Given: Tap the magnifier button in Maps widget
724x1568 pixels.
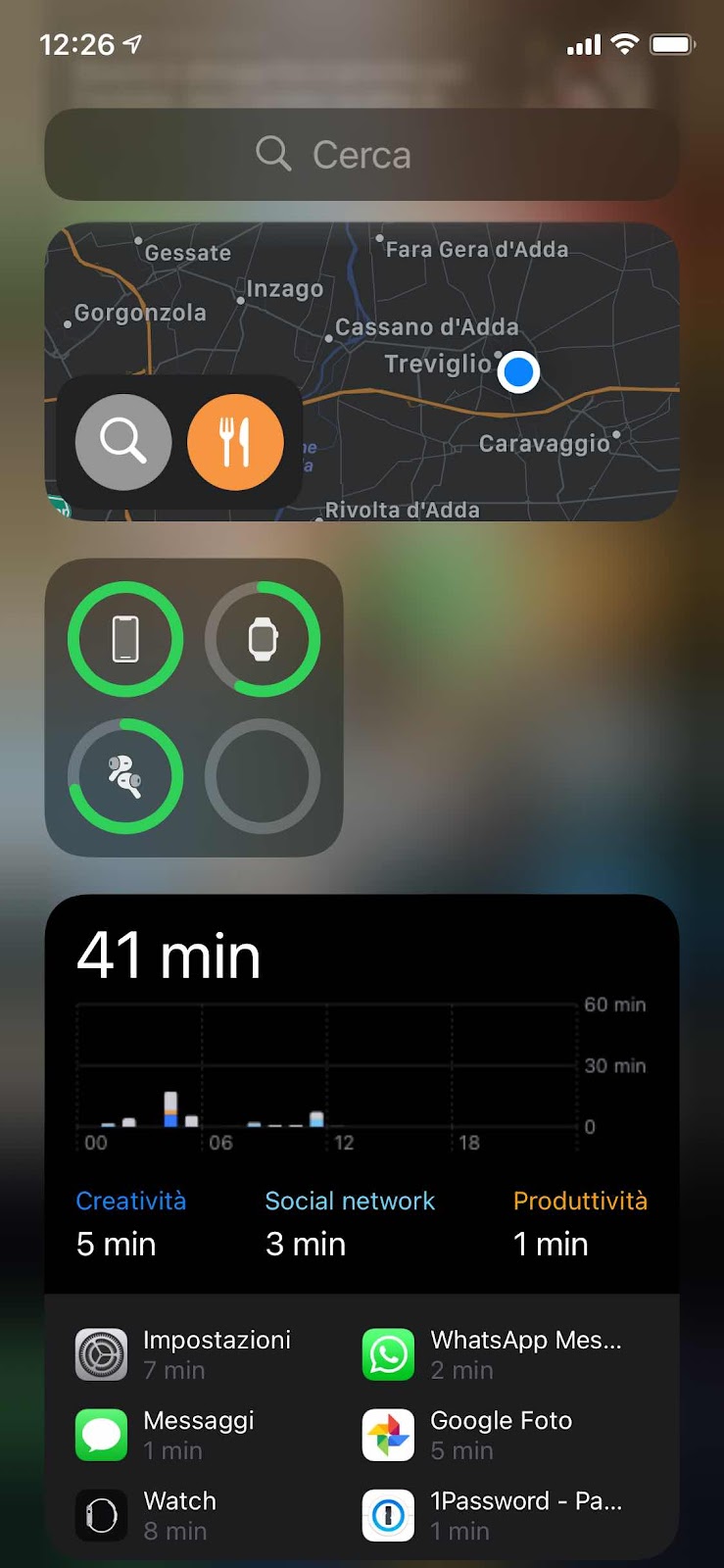Looking at the screenshot, I should click(123, 442).
